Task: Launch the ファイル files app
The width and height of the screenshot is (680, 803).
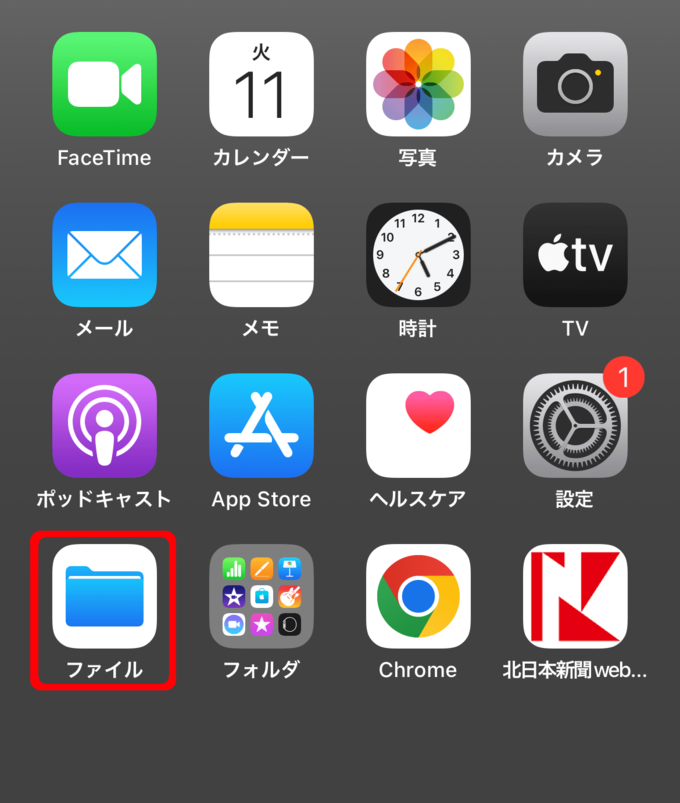Action: click(104, 597)
